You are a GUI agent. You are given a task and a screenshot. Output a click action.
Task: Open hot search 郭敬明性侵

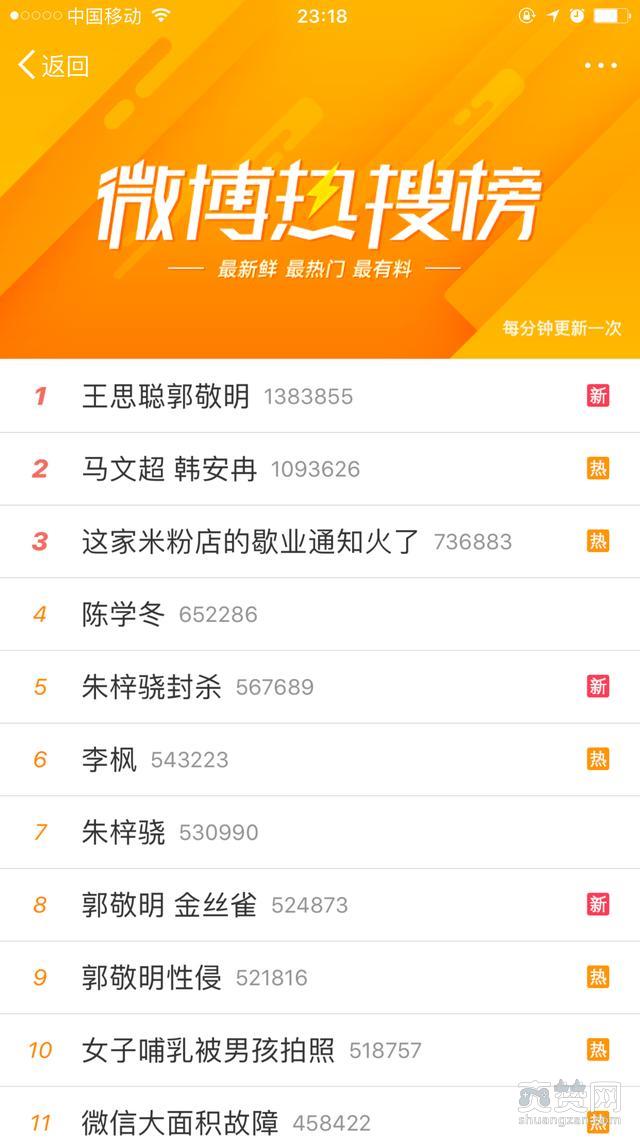click(x=152, y=978)
